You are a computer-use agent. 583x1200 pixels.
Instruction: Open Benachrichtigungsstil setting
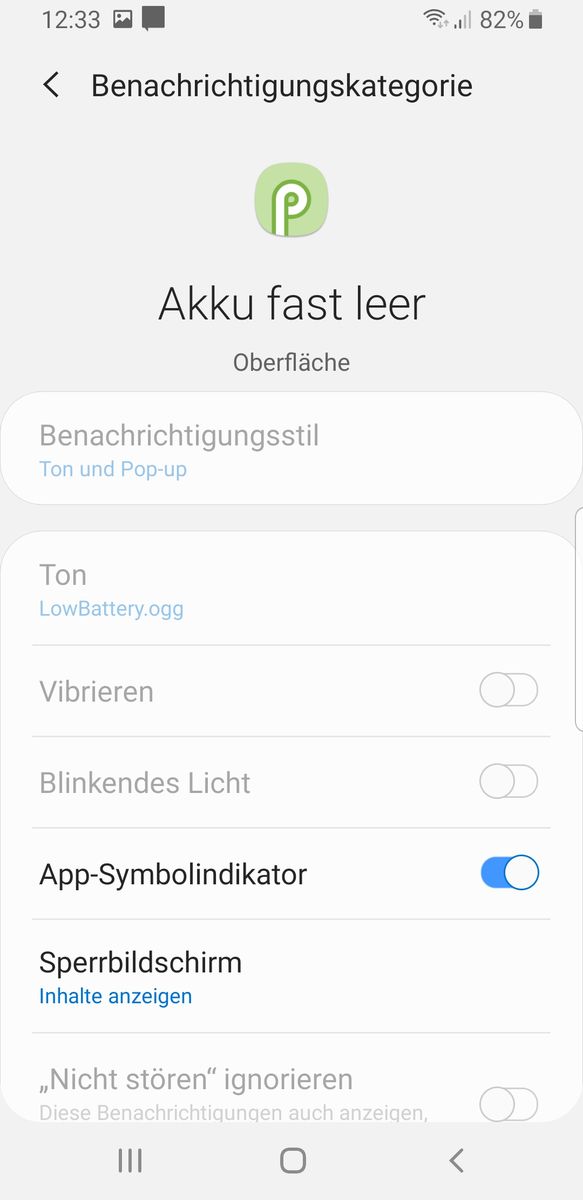coord(291,450)
